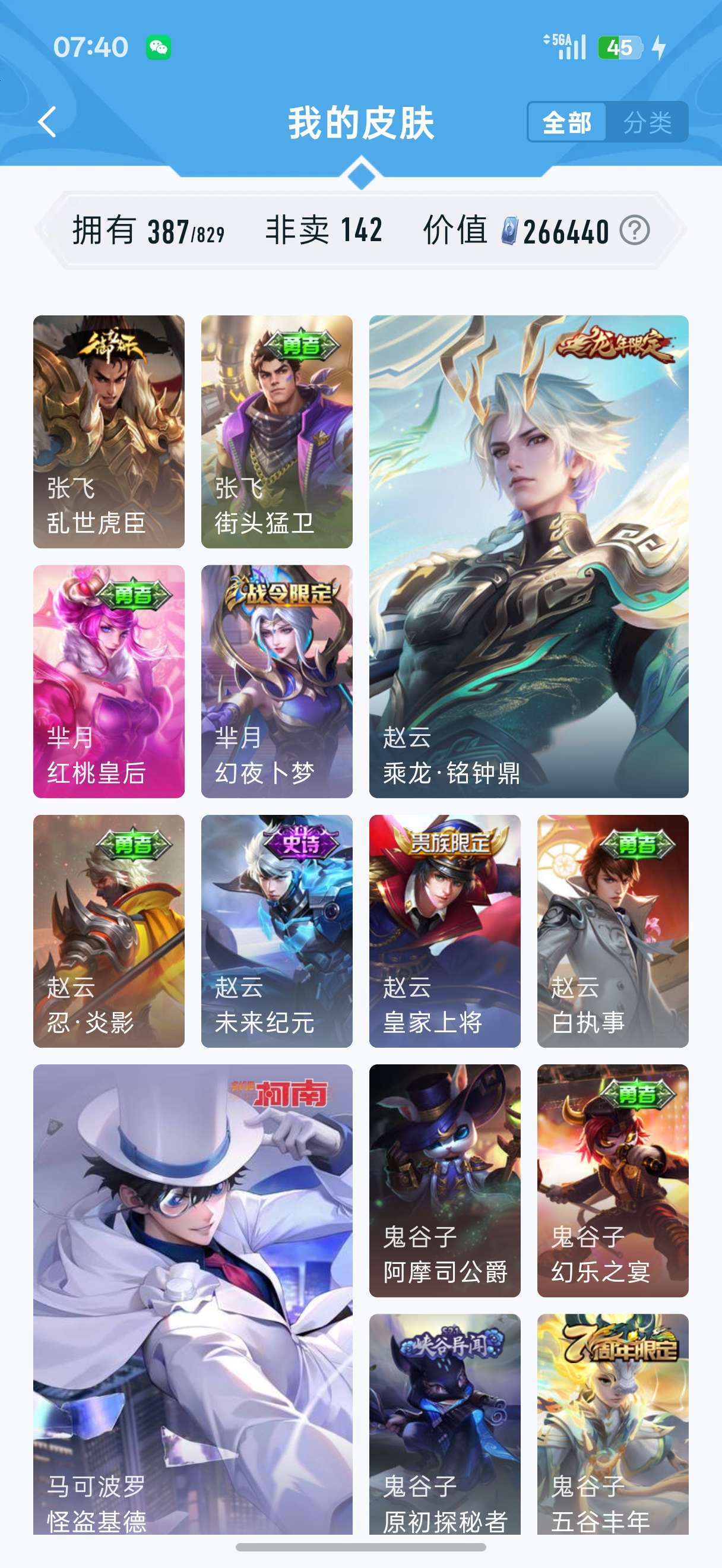Viewport: 722px width, 1568px height.
Task: Open 赵云 皇家上将 skin card
Action: (445, 931)
